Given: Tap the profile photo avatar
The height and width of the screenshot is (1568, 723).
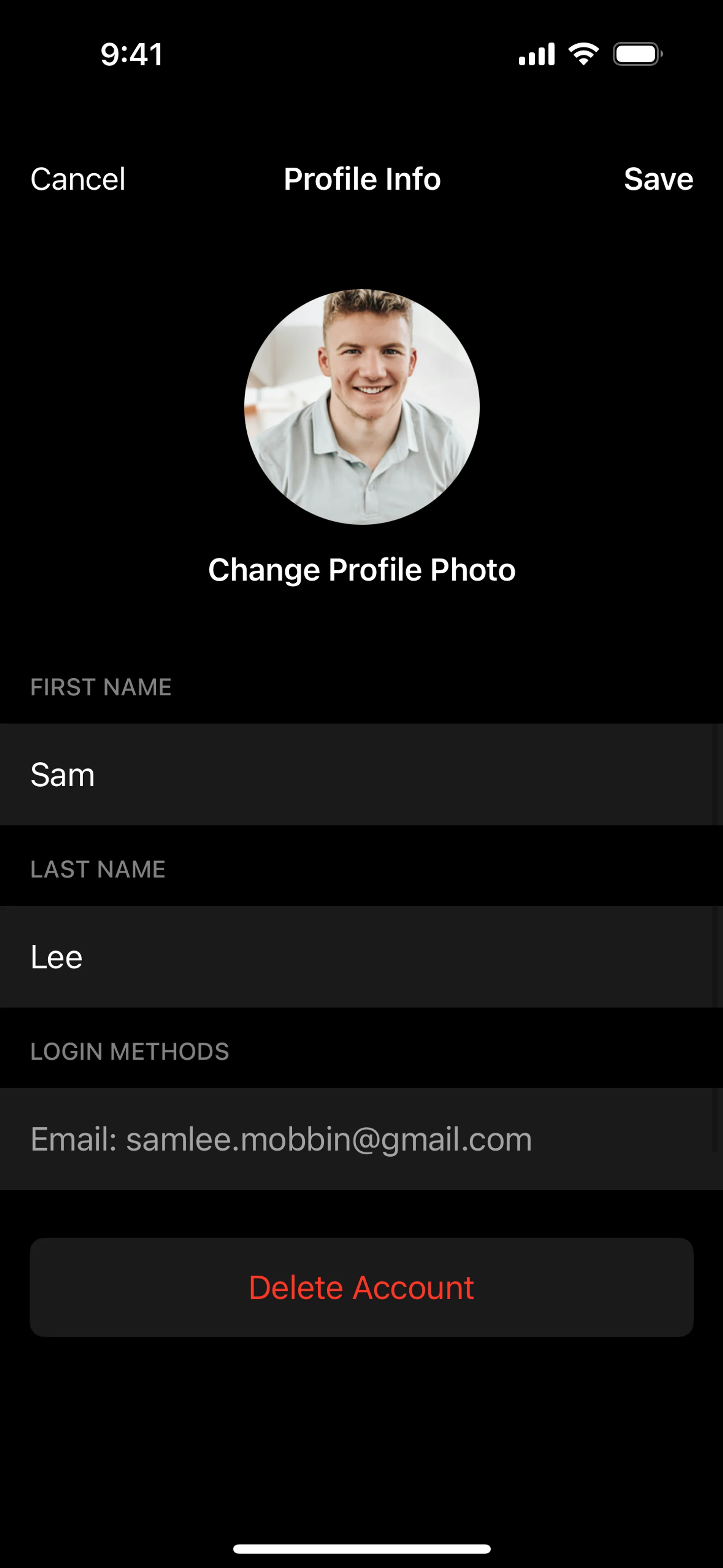Looking at the screenshot, I should coord(361,407).
